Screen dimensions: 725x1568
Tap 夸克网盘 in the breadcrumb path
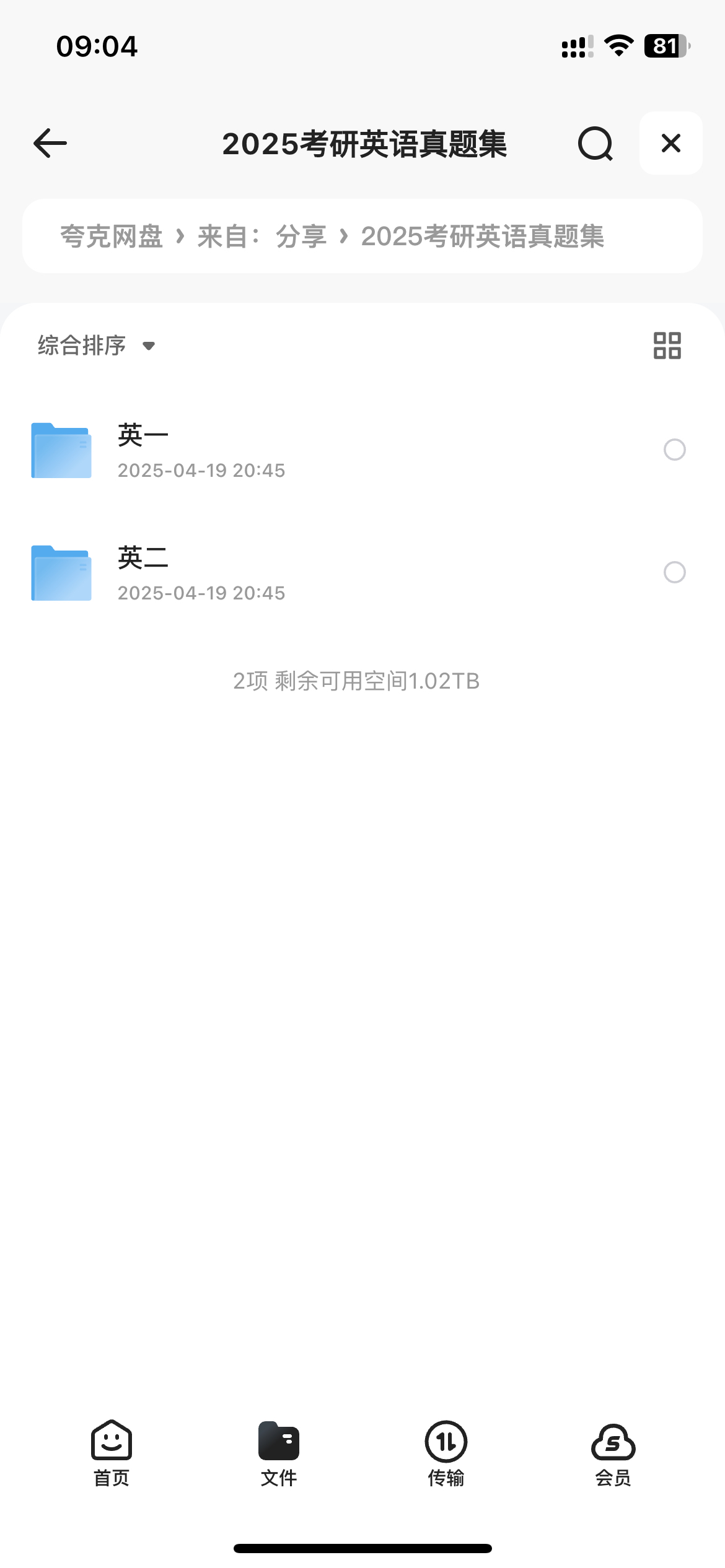[x=112, y=237]
